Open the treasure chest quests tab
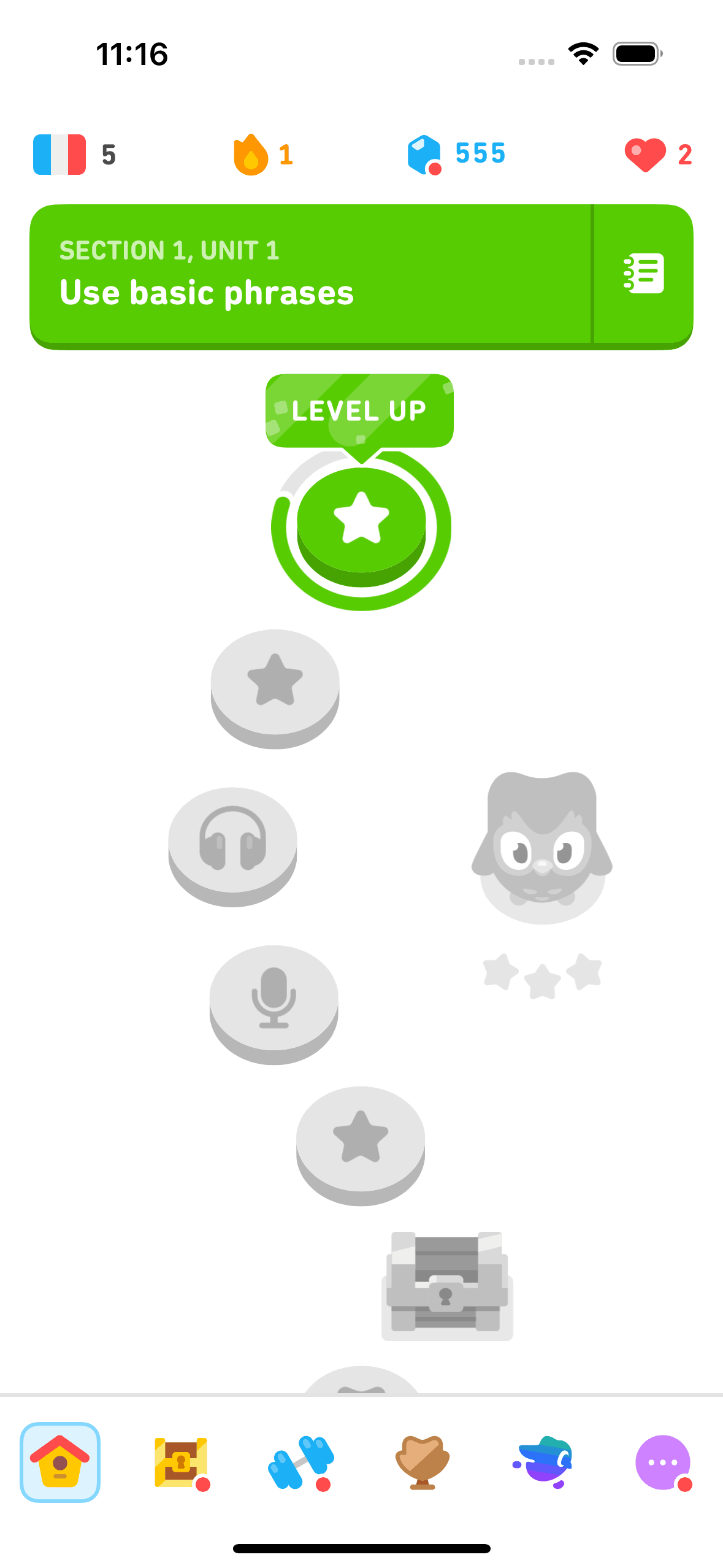Viewport: 723px width, 1568px height. pos(181,1462)
